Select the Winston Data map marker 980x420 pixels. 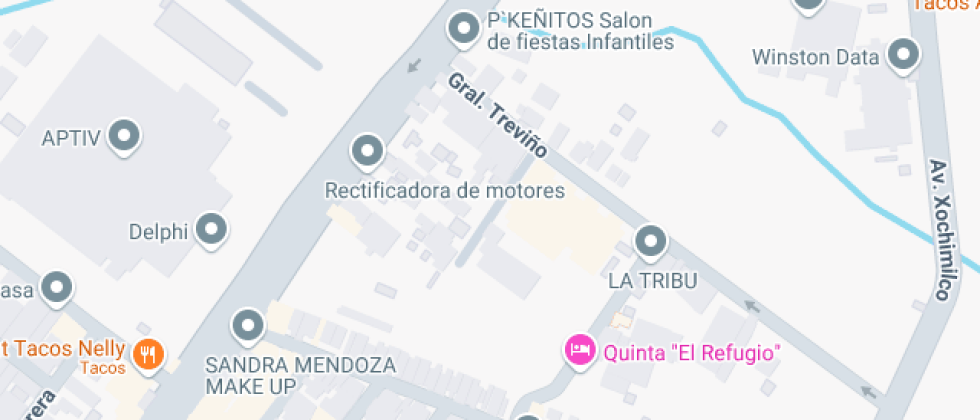click(x=905, y=55)
